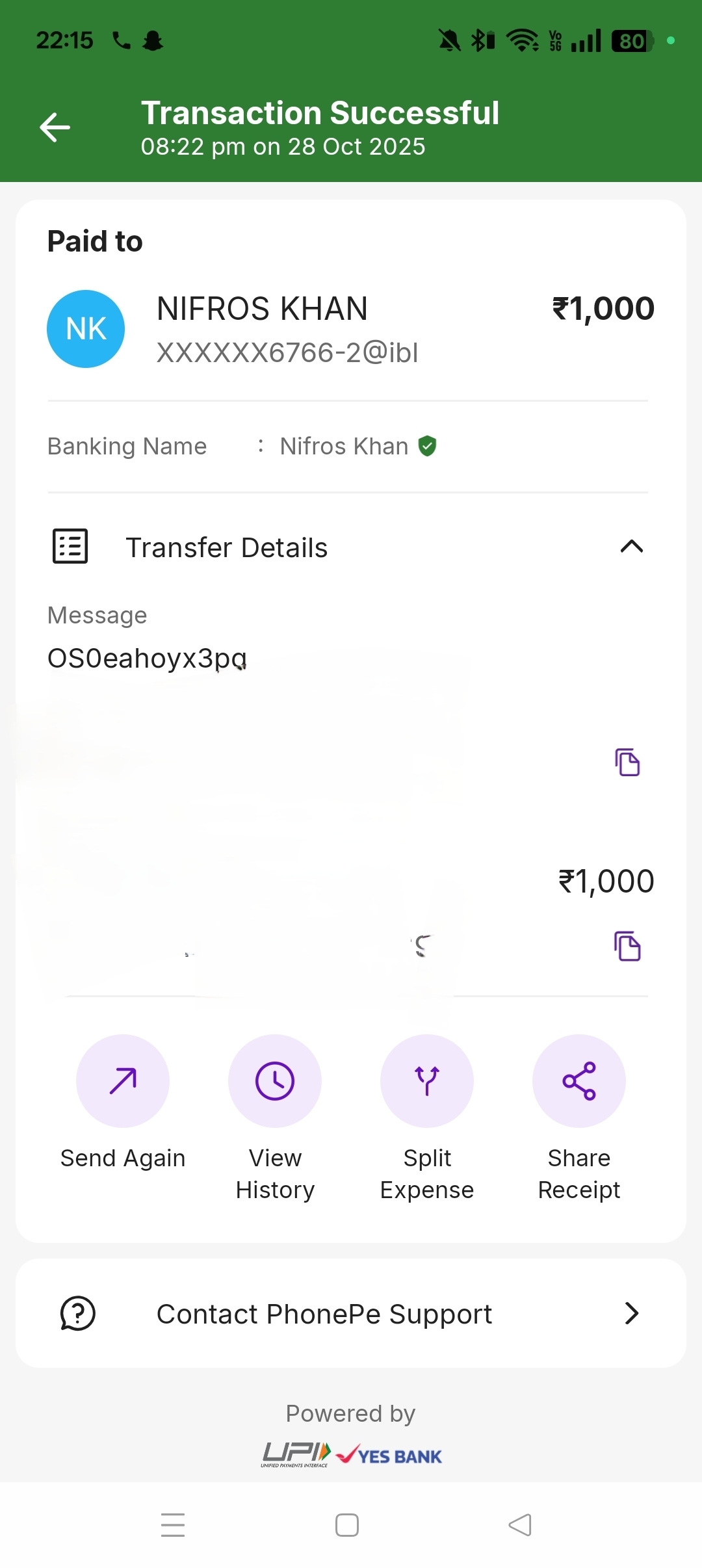Image resolution: width=702 pixels, height=1568 pixels.
Task: Go back using the header arrow
Action: 55,127
